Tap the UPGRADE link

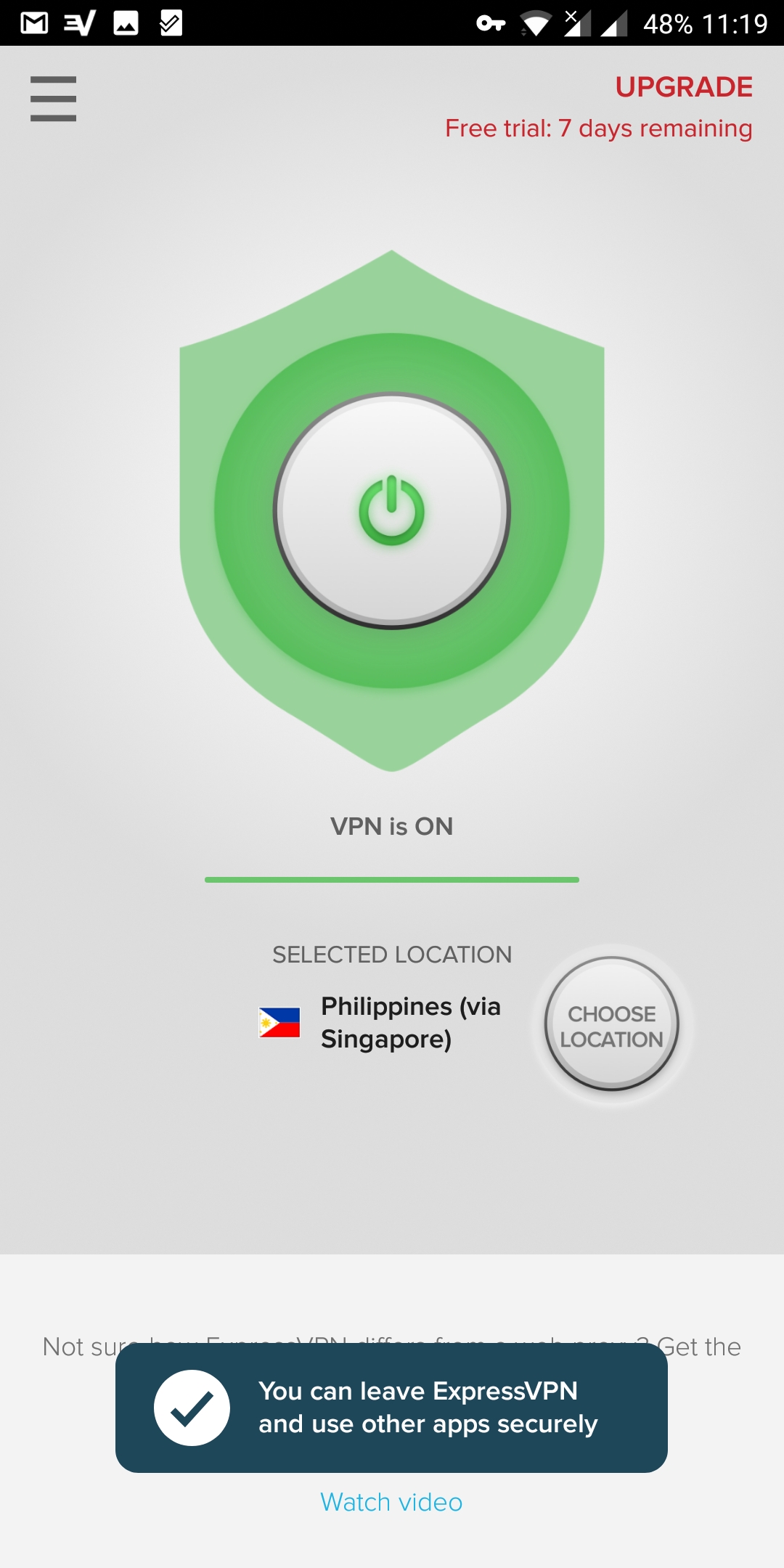pyautogui.click(x=684, y=87)
